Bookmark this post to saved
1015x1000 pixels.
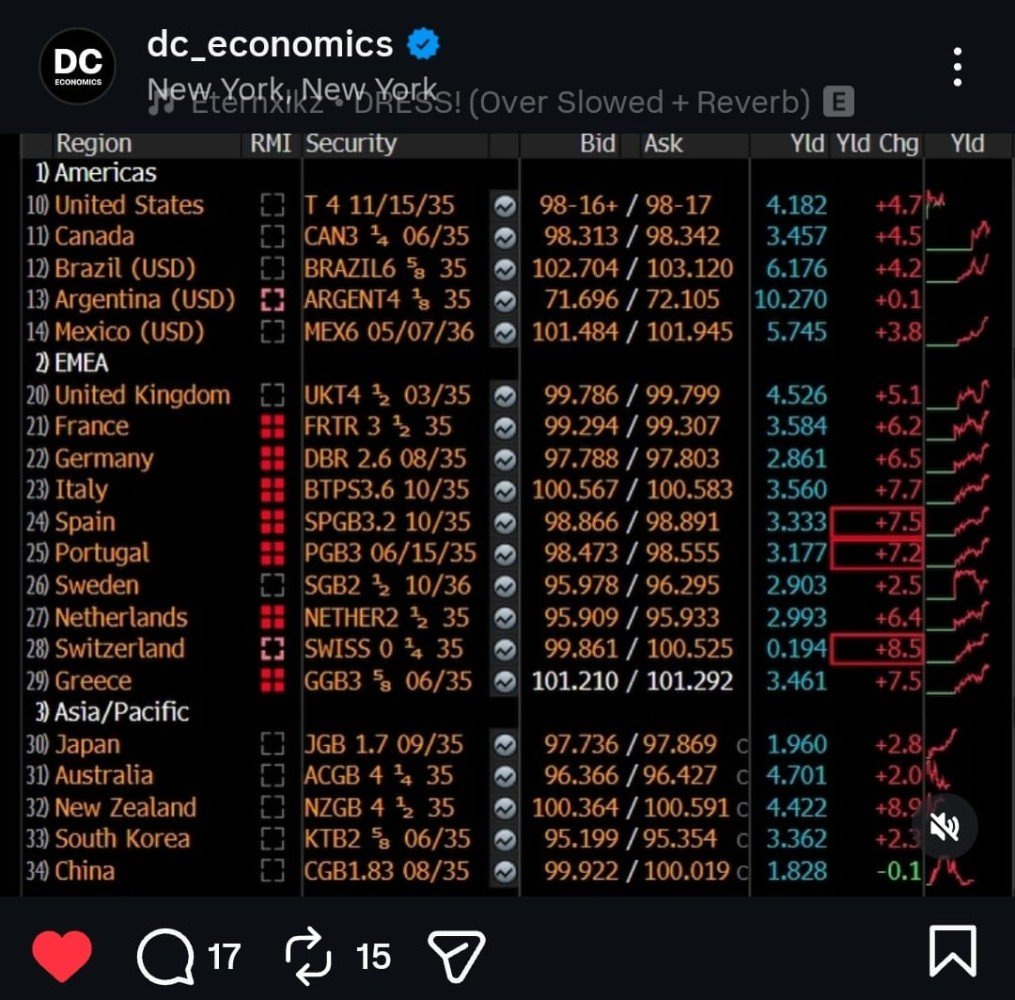point(951,951)
